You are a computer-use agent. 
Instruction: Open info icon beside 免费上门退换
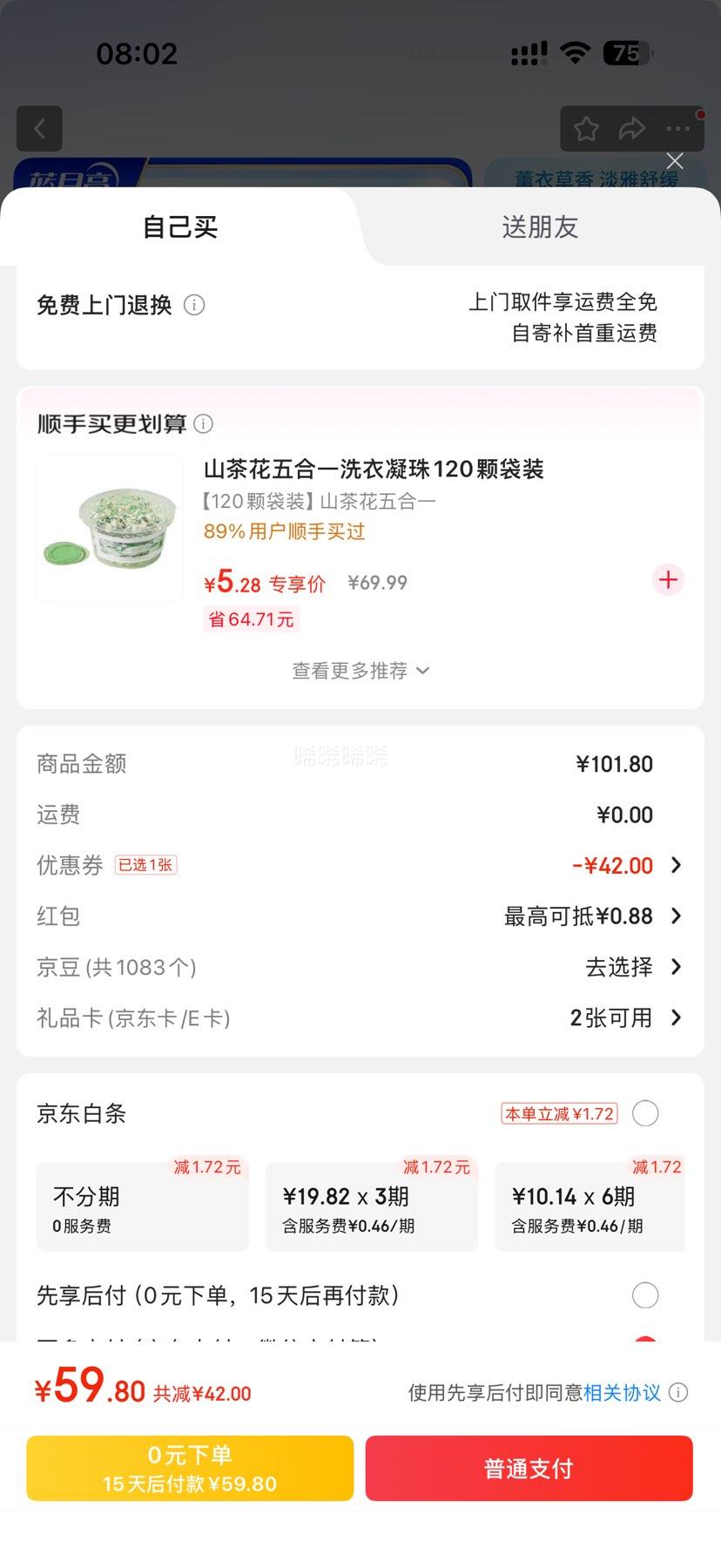click(194, 306)
